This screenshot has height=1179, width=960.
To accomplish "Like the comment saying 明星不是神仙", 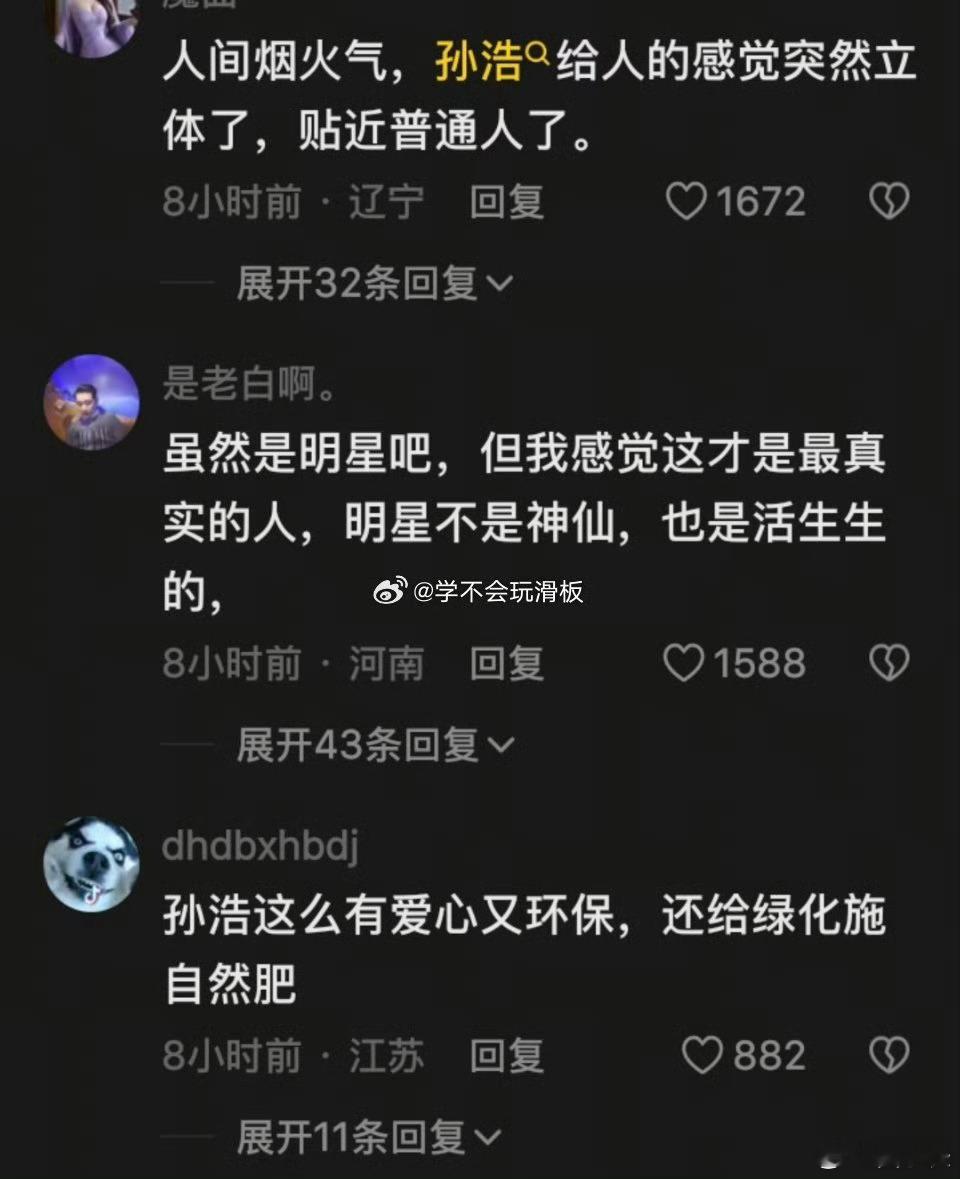I will click(685, 662).
